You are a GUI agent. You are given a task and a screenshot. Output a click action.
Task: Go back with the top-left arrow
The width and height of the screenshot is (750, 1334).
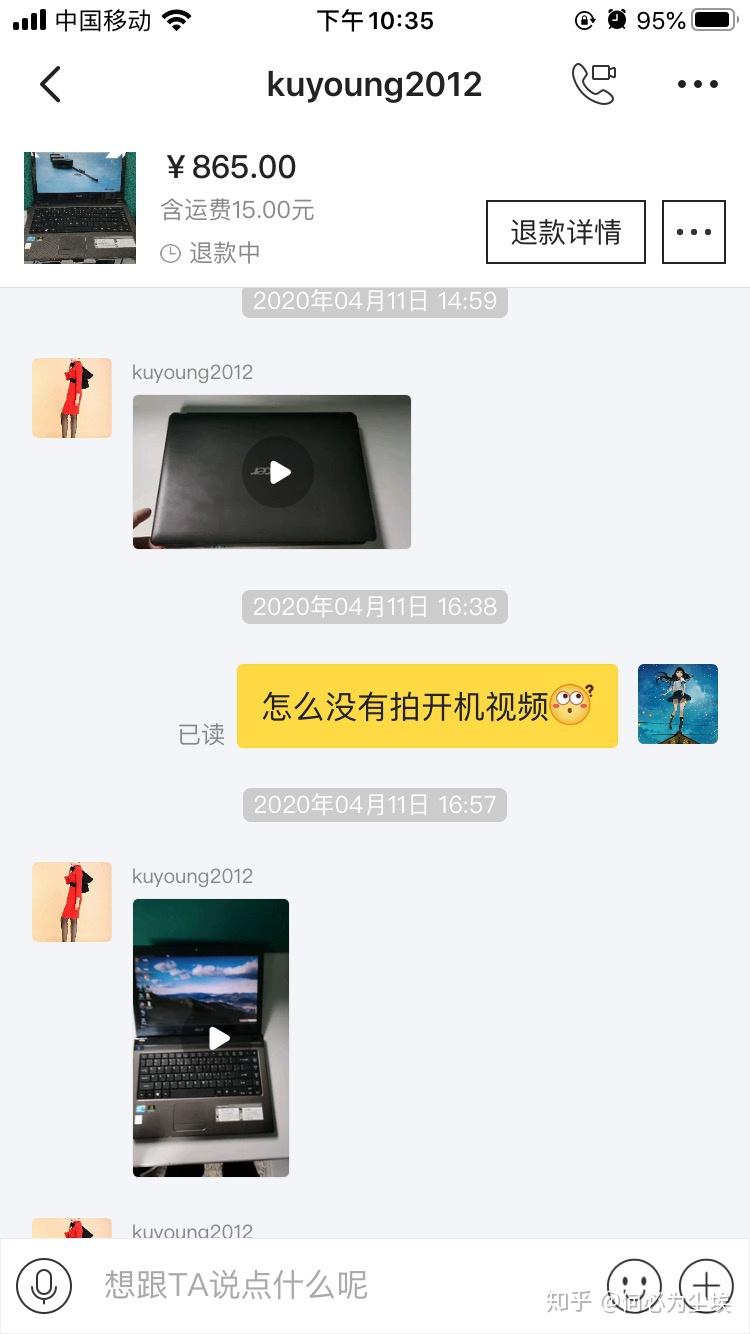[50, 84]
